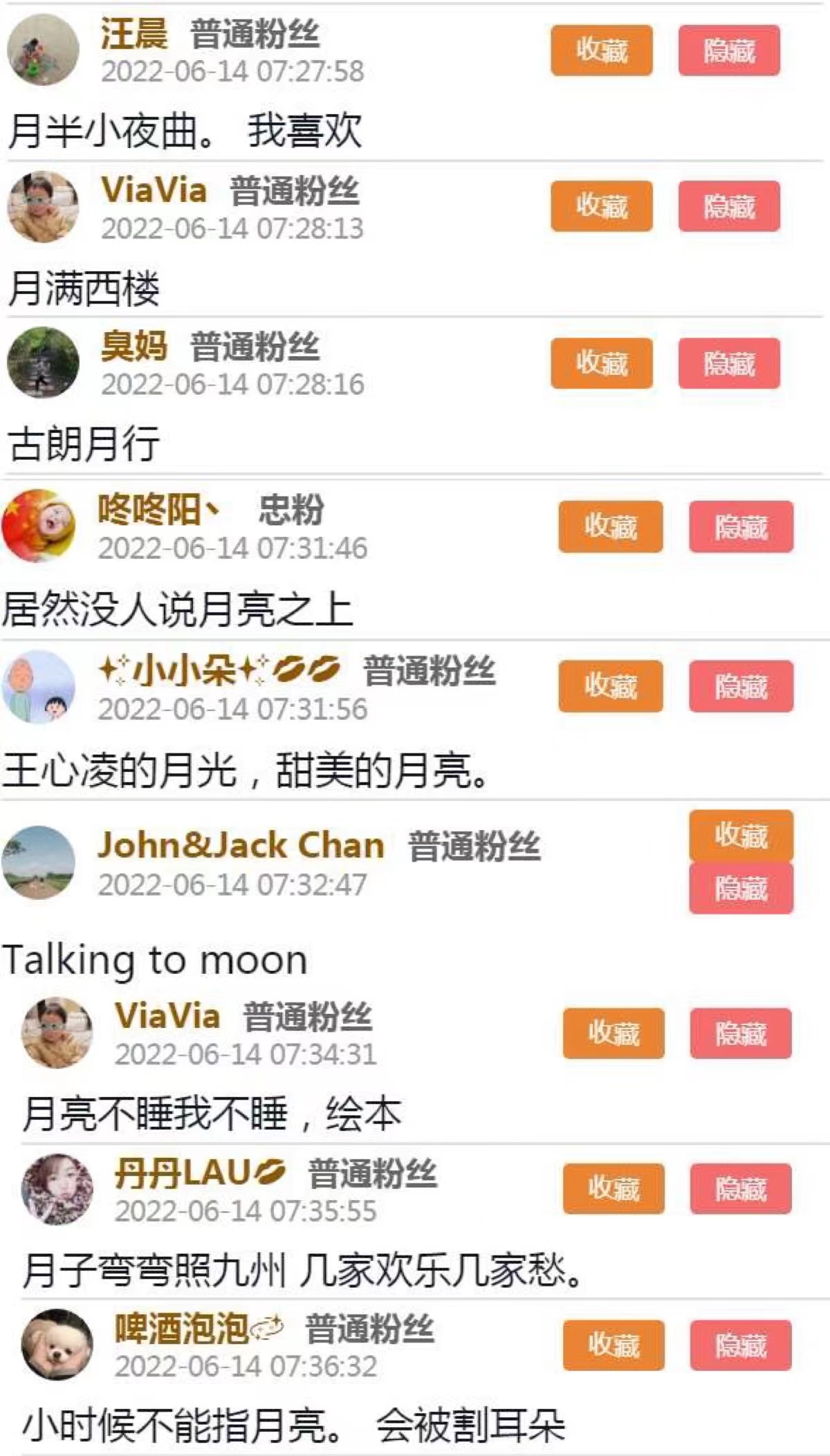Image resolution: width=830 pixels, height=1456 pixels.
Task: Favorite 咚咚阳's 月亮之上 comment
Action: (610, 527)
